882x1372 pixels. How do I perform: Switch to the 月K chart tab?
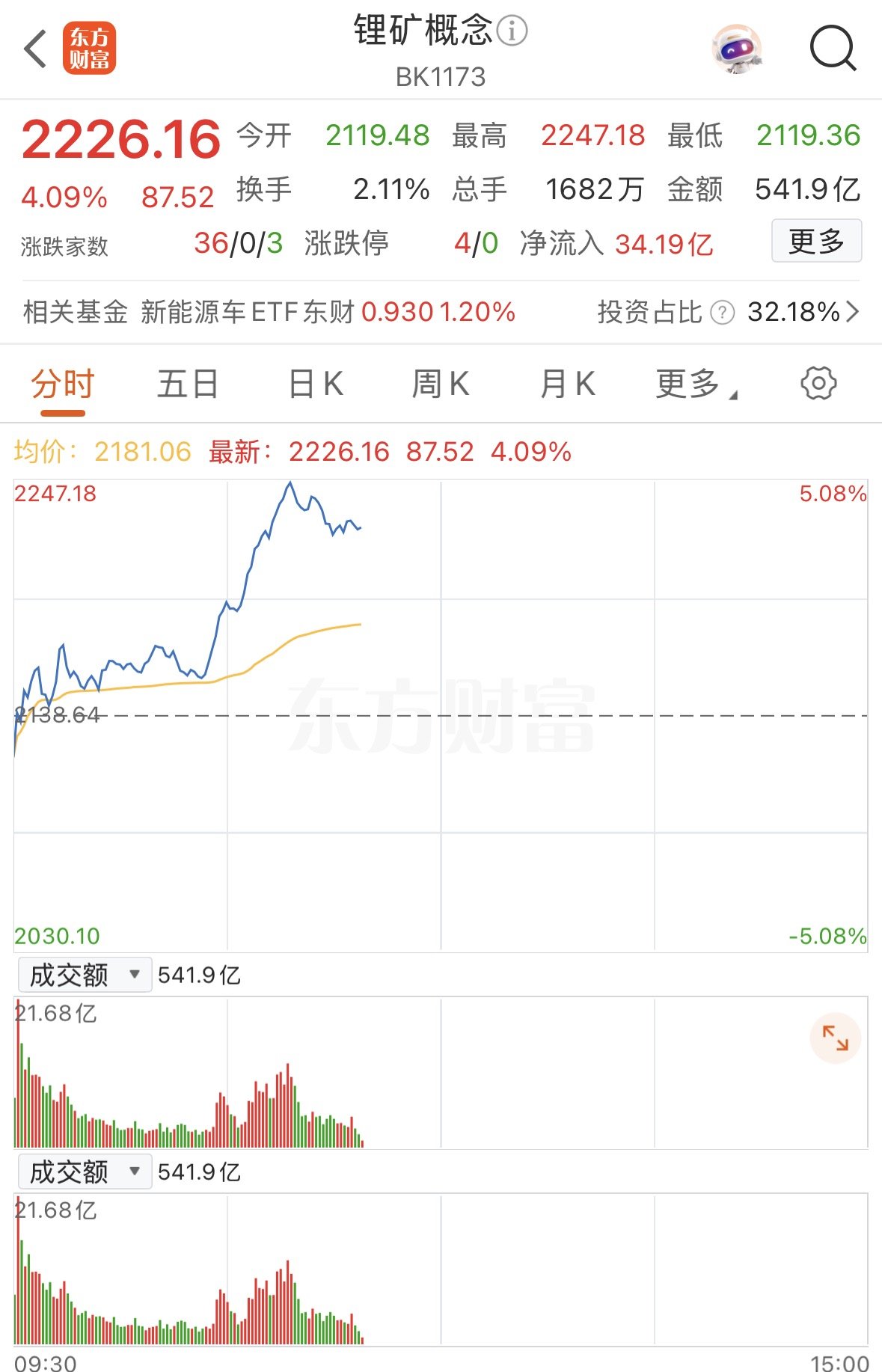[x=568, y=385]
